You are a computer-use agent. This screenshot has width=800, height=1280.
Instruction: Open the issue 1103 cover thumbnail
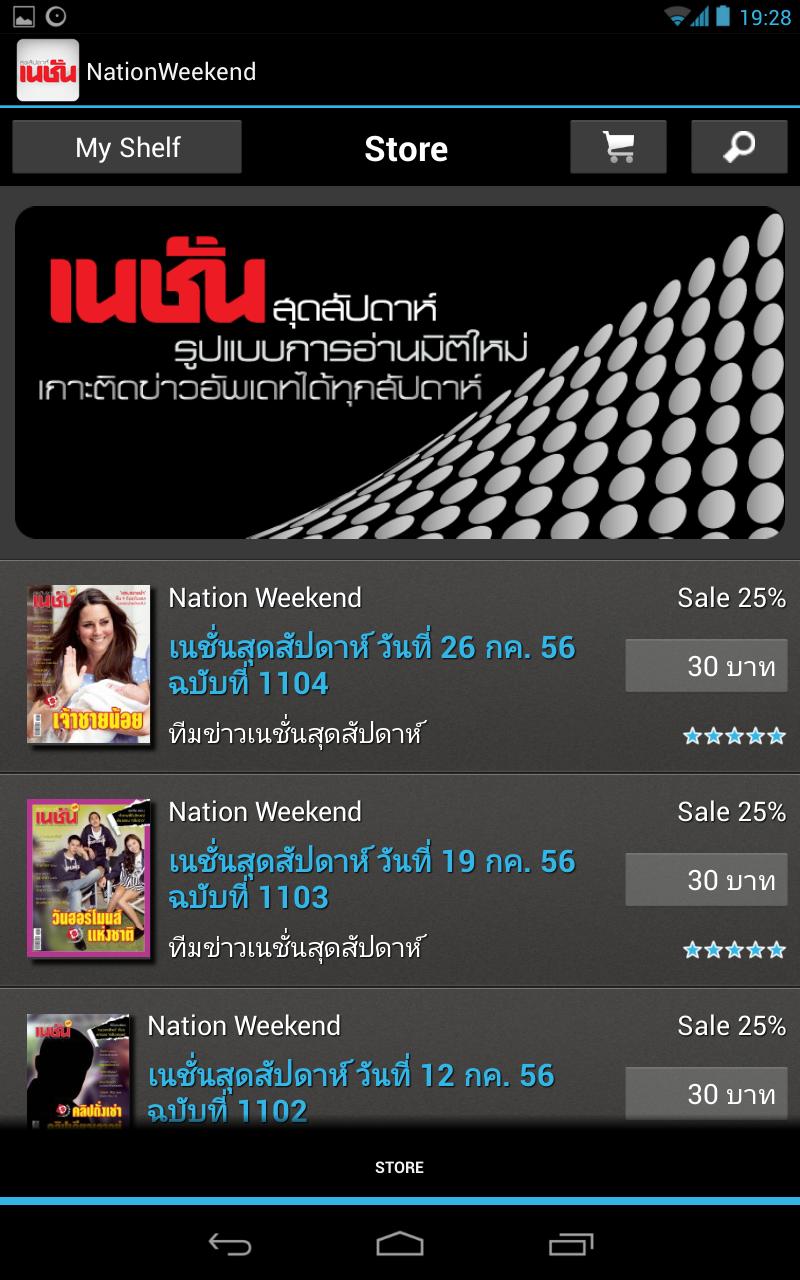click(88, 879)
